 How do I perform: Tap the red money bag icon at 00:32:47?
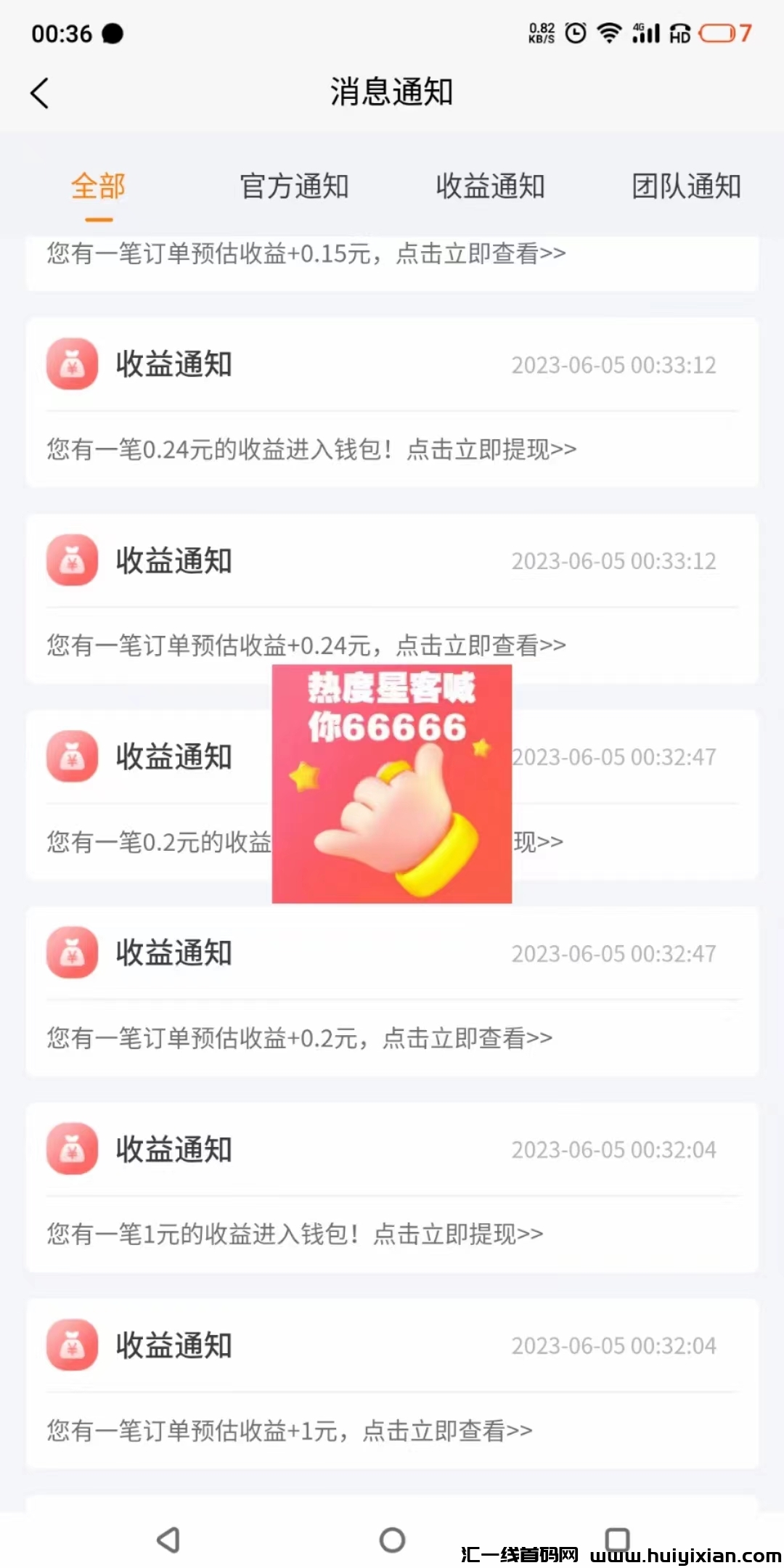(71, 756)
